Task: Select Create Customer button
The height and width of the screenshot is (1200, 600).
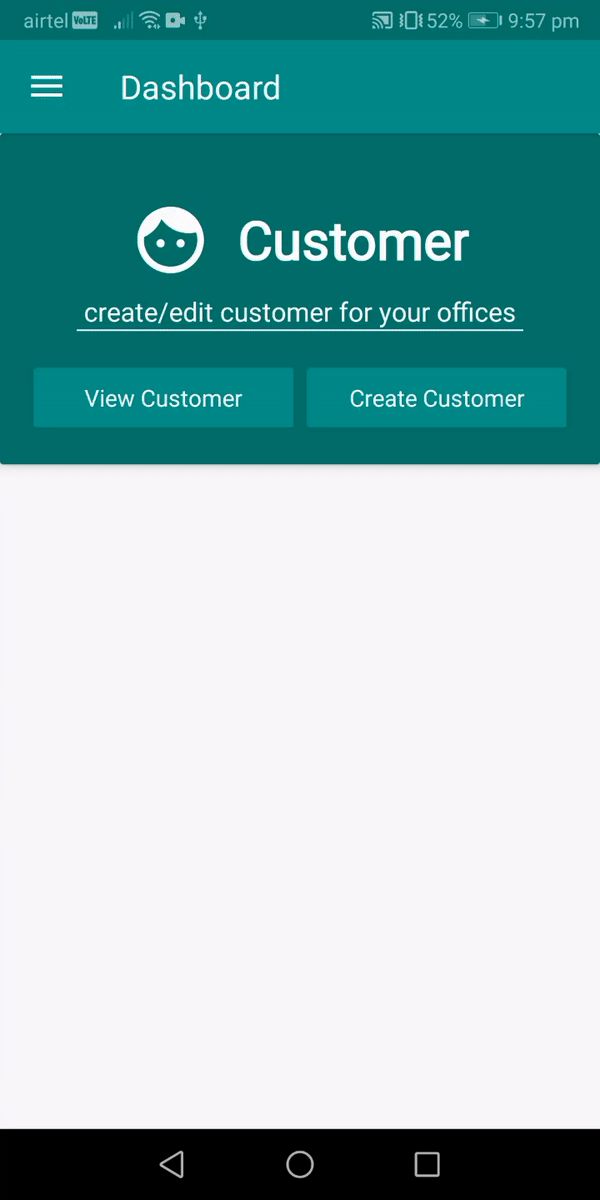Action: pos(436,398)
